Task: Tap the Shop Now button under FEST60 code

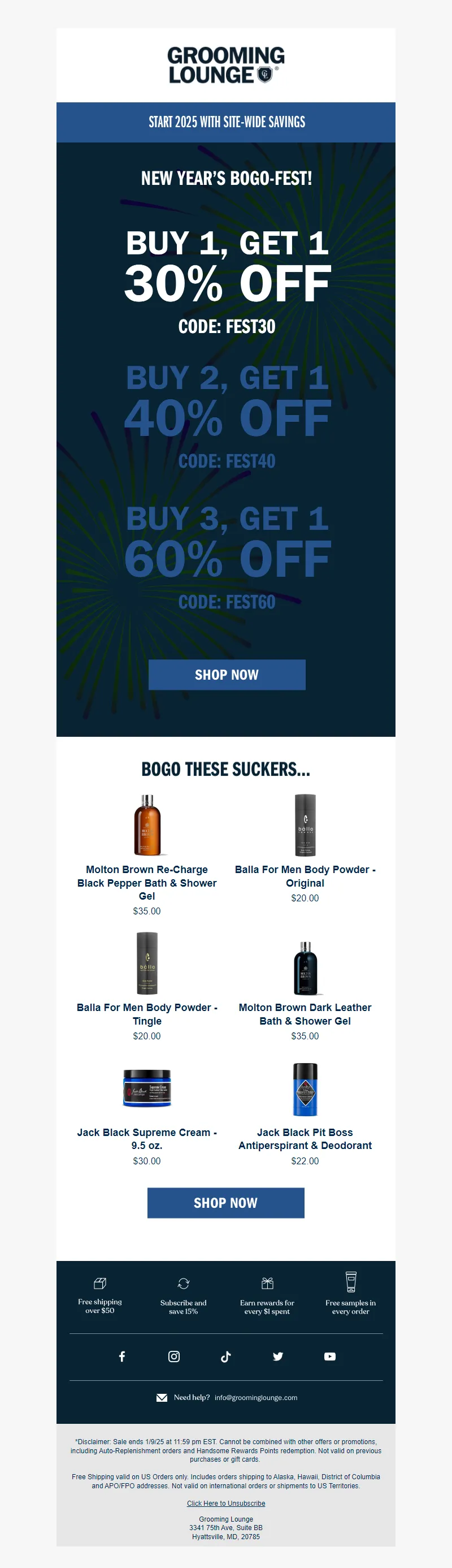Action: click(227, 675)
